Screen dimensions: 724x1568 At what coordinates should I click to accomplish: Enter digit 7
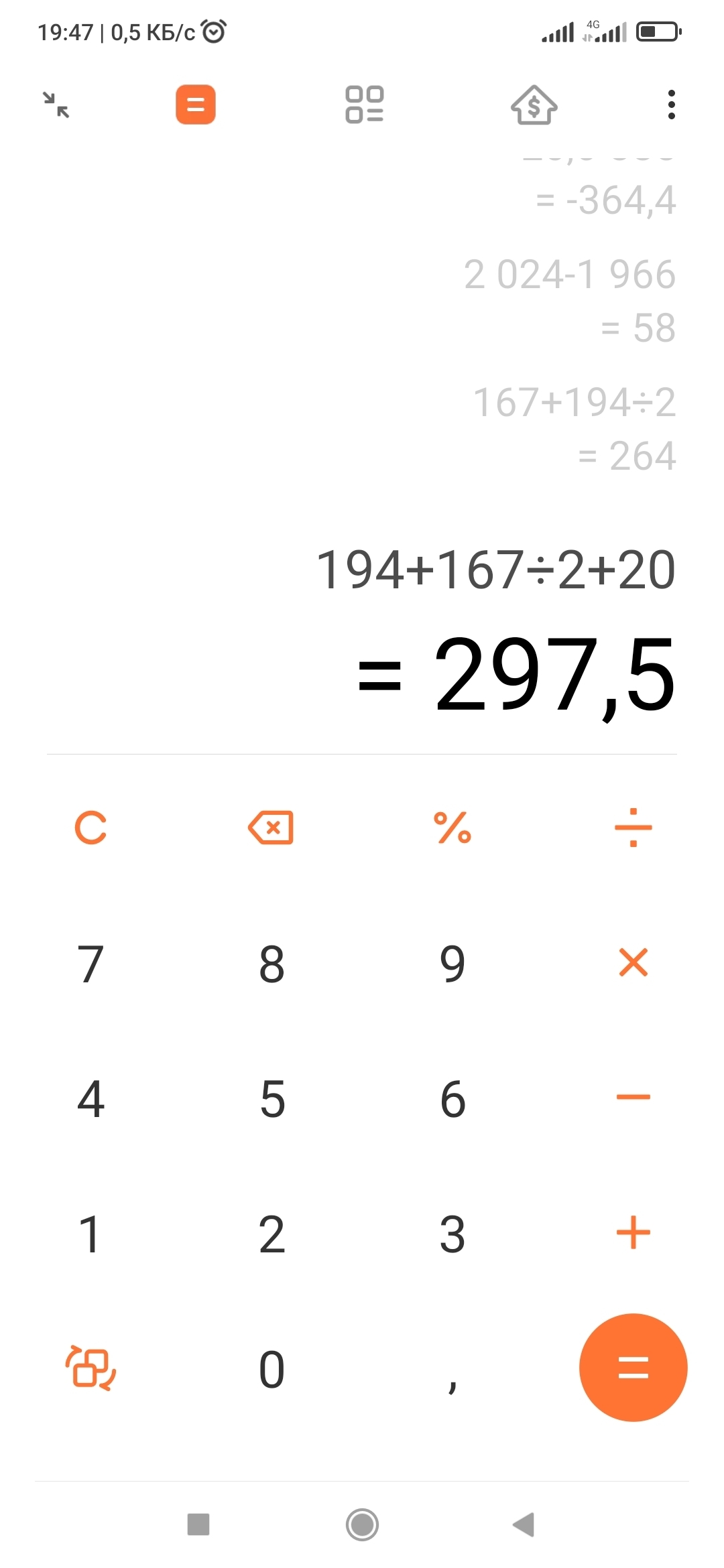[x=90, y=964]
